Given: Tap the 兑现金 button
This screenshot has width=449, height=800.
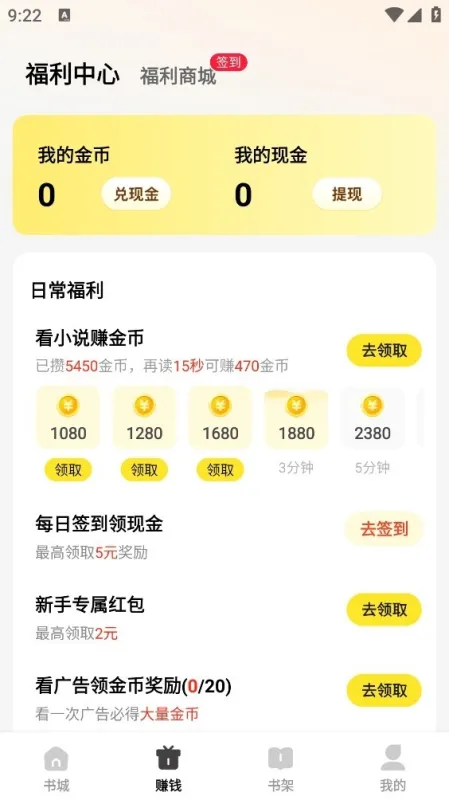Looking at the screenshot, I should click(136, 194).
